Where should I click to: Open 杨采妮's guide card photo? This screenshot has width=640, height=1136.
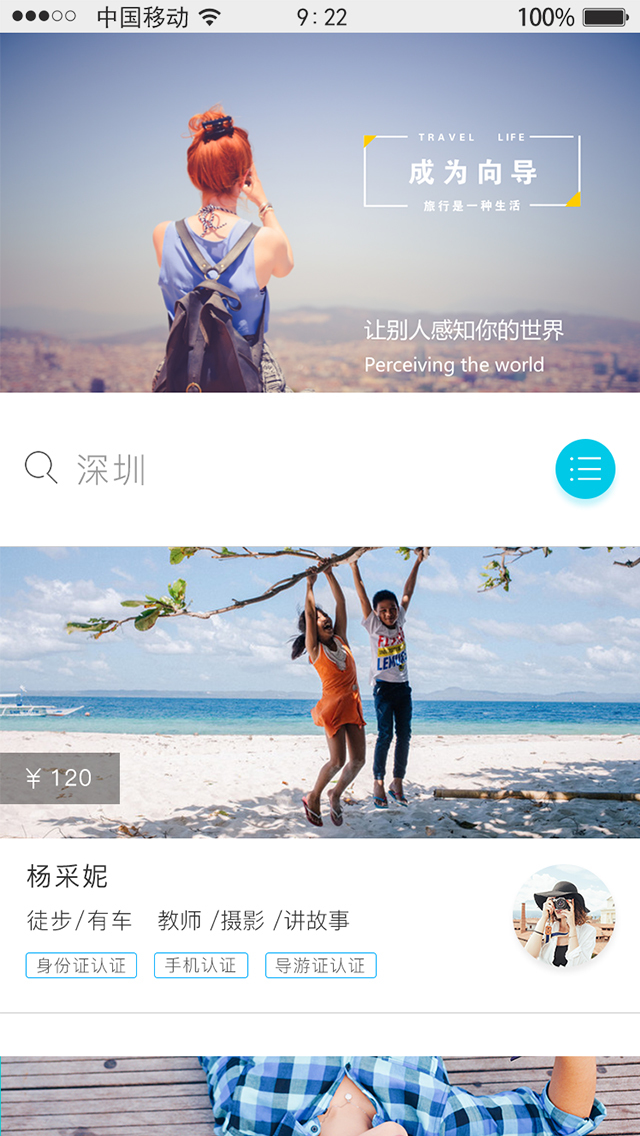(320, 692)
